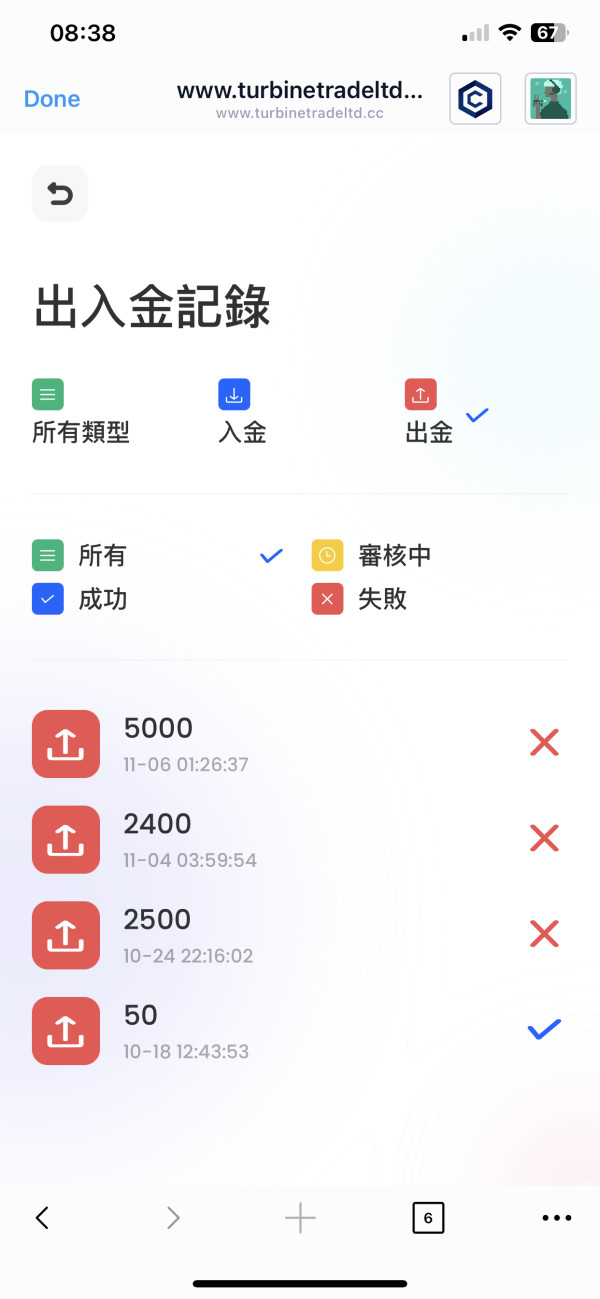Go back using the return arrow button
The image size is (600, 1299).
coord(60,193)
